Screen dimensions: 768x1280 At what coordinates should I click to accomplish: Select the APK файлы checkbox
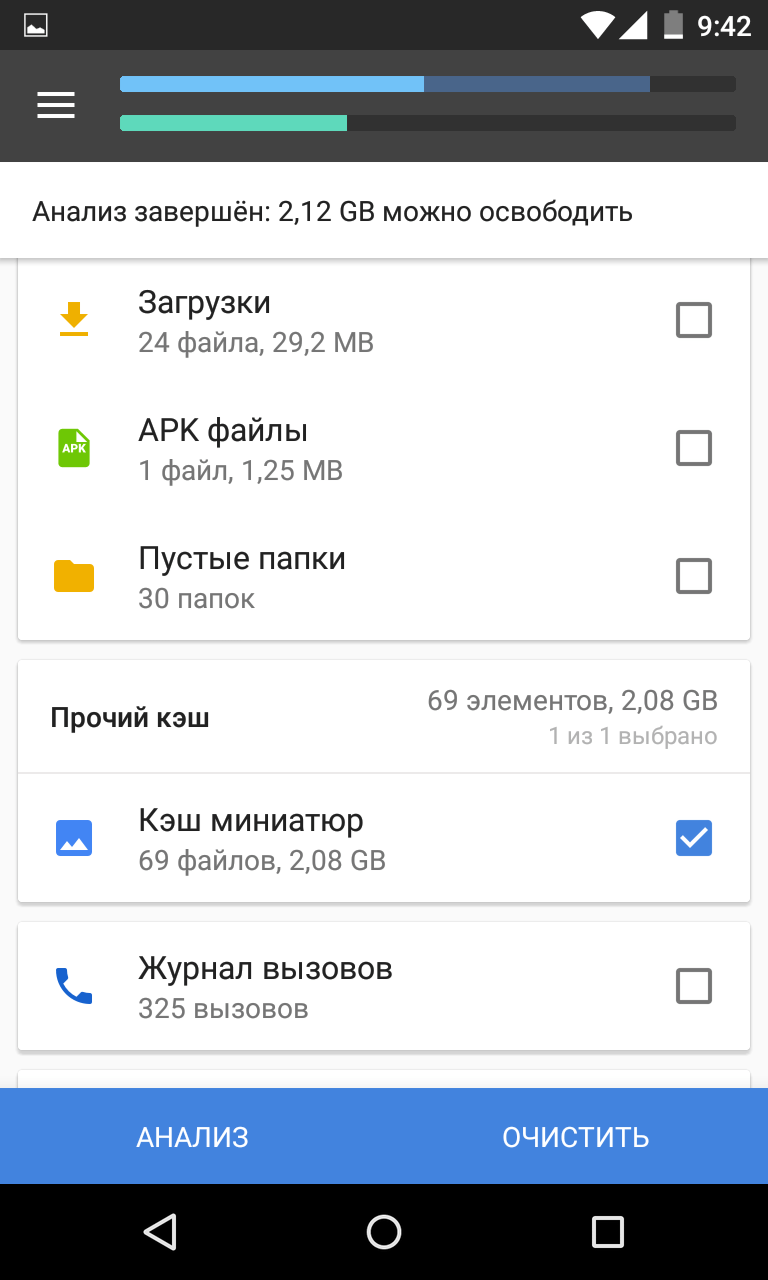694,448
